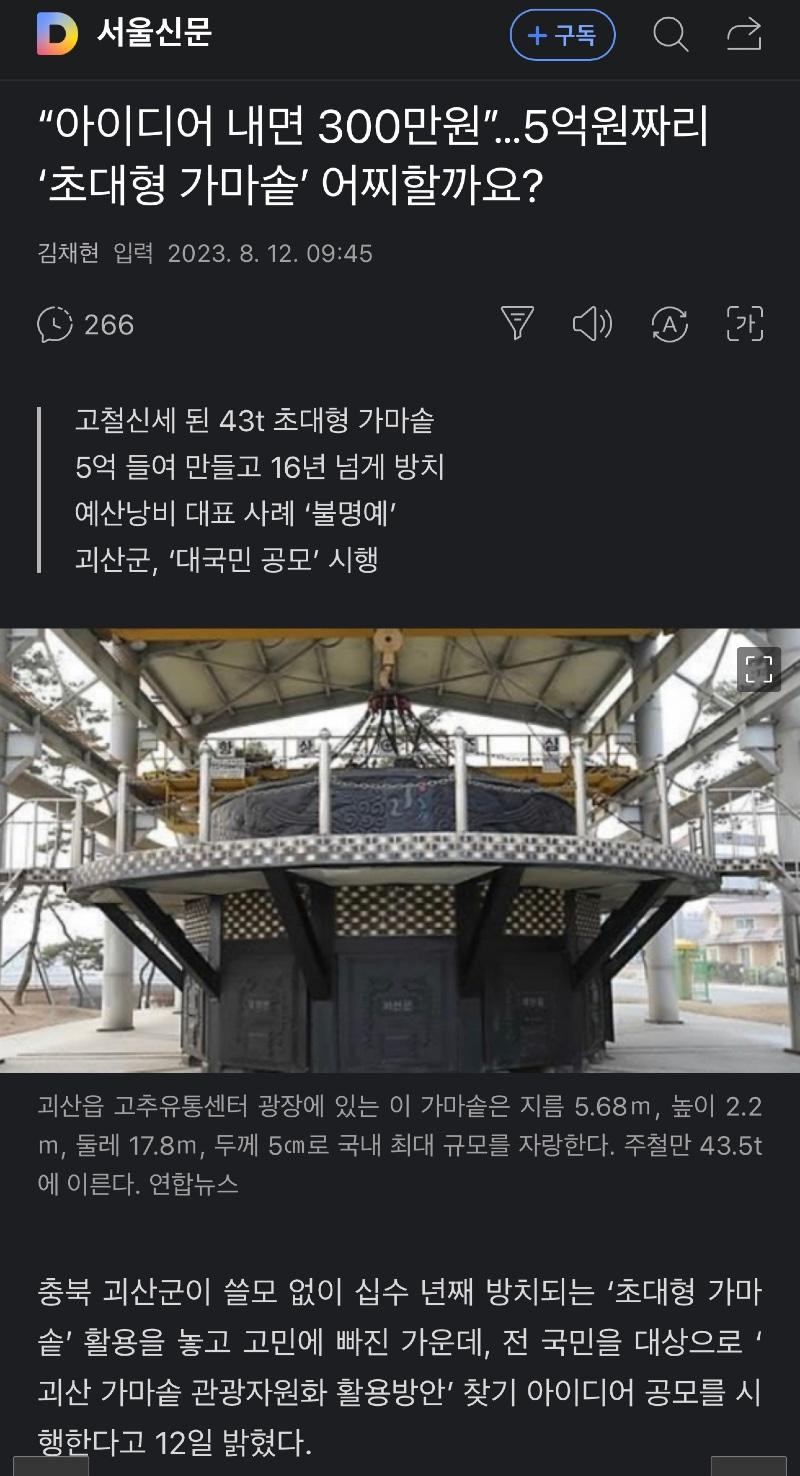800x1476 pixels.
Task: Open the article summary funnel icon
Action: pos(517,323)
